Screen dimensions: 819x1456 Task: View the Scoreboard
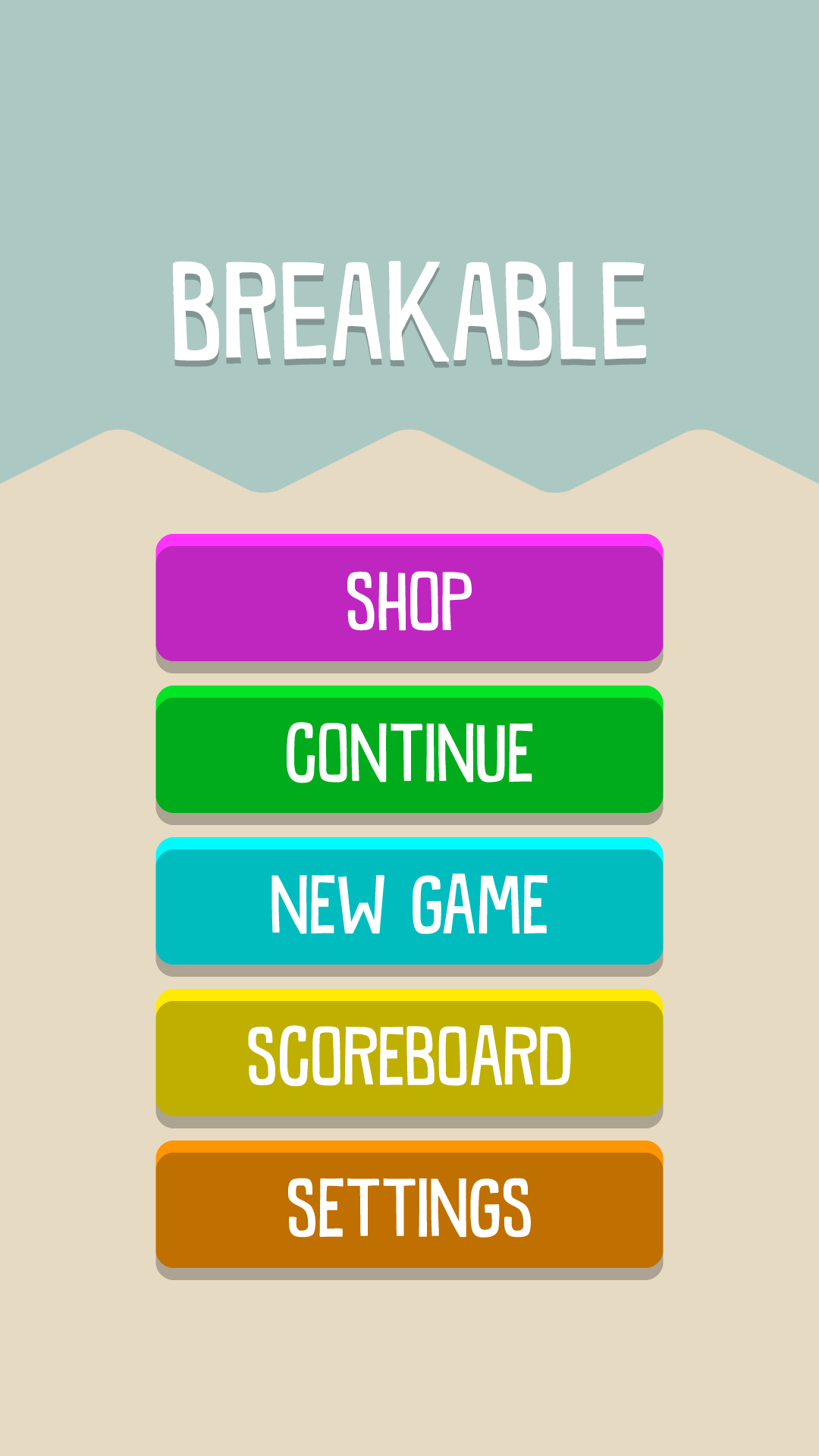coord(409,1056)
